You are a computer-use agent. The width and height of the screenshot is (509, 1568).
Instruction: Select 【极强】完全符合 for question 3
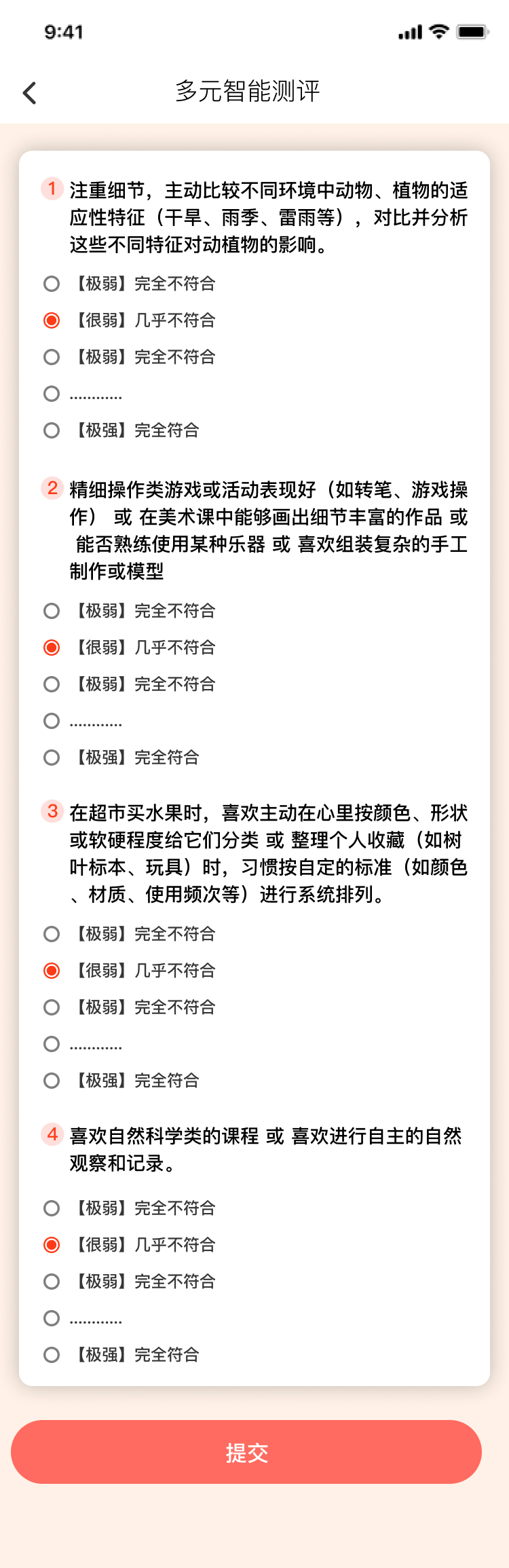[x=52, y=1081]
